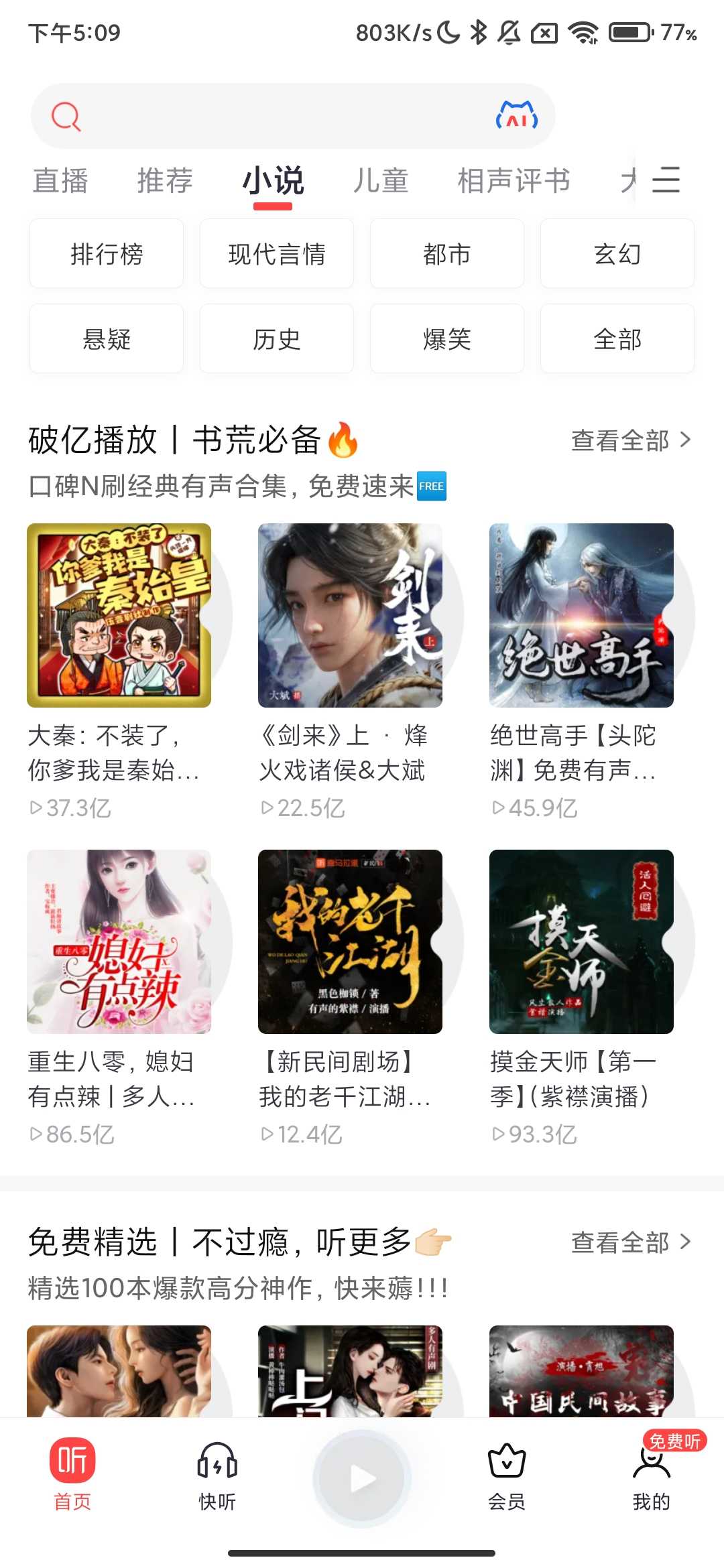Play audio with the center play button
The height and width of the screenshot is (1568, 724).
362,1478
